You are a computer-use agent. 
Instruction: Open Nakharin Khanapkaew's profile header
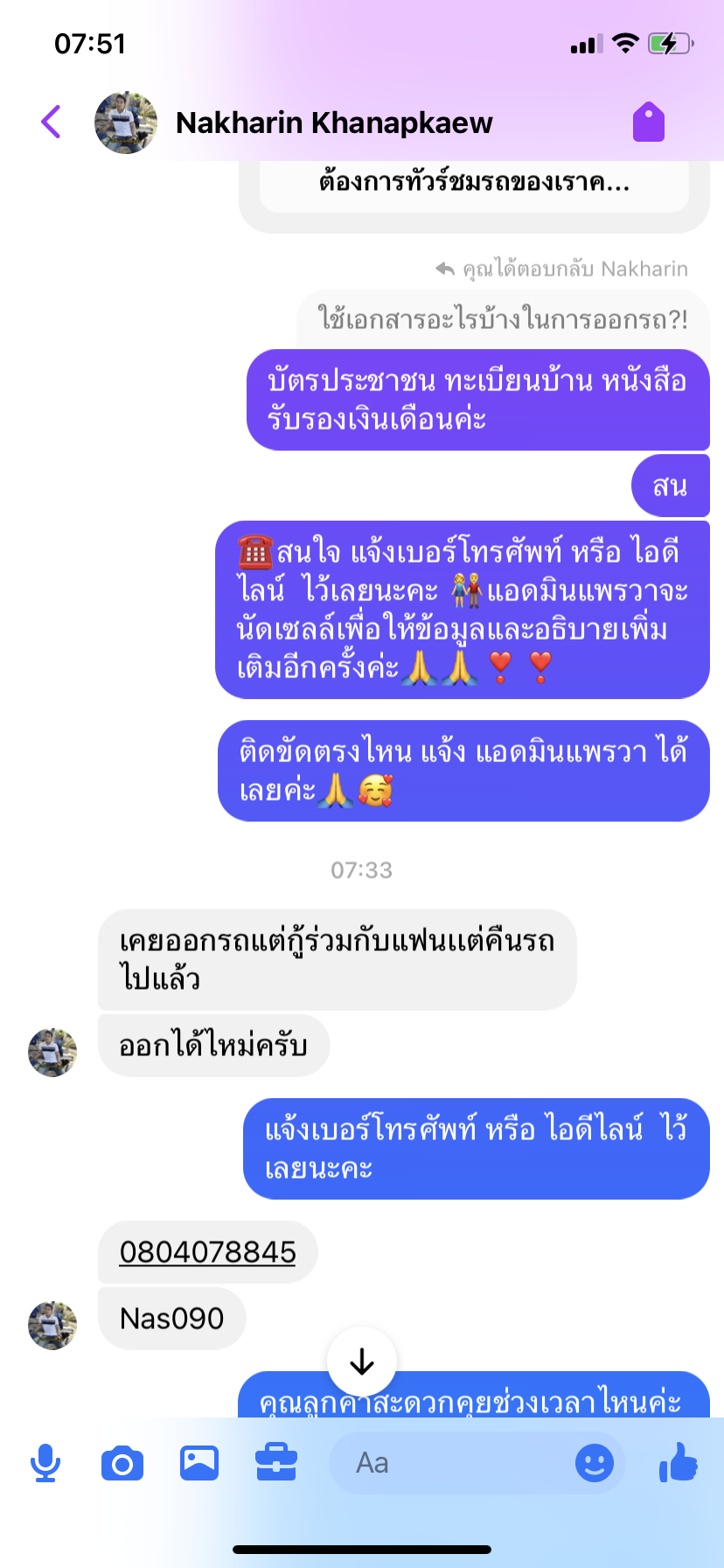click(333, 123)
